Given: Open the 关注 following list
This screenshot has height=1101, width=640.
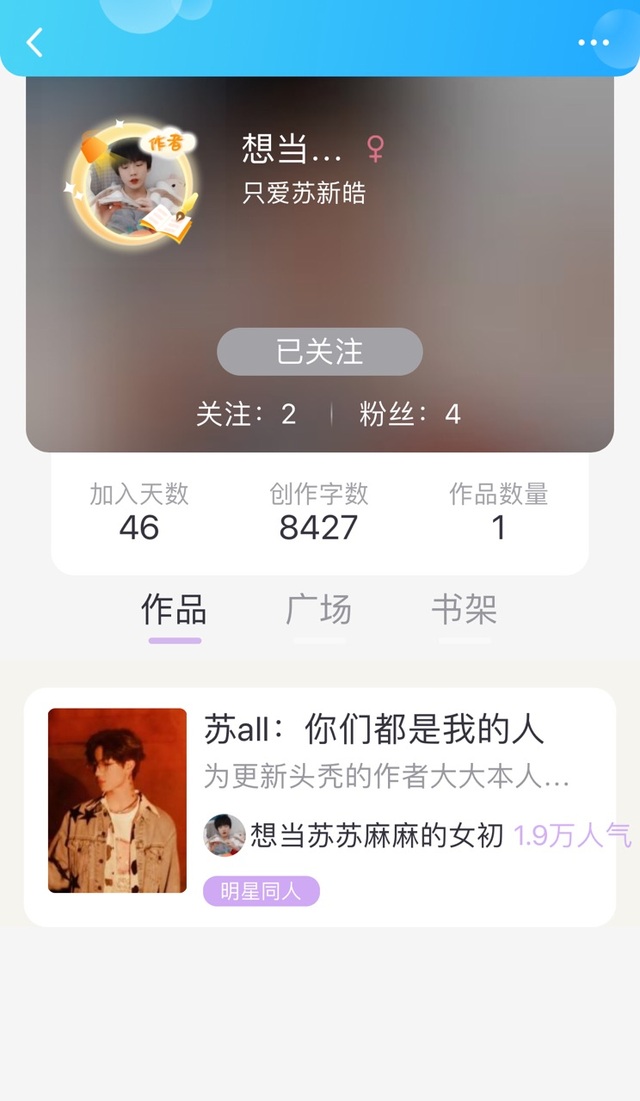Looking at the screenshot, I should 245,414.
